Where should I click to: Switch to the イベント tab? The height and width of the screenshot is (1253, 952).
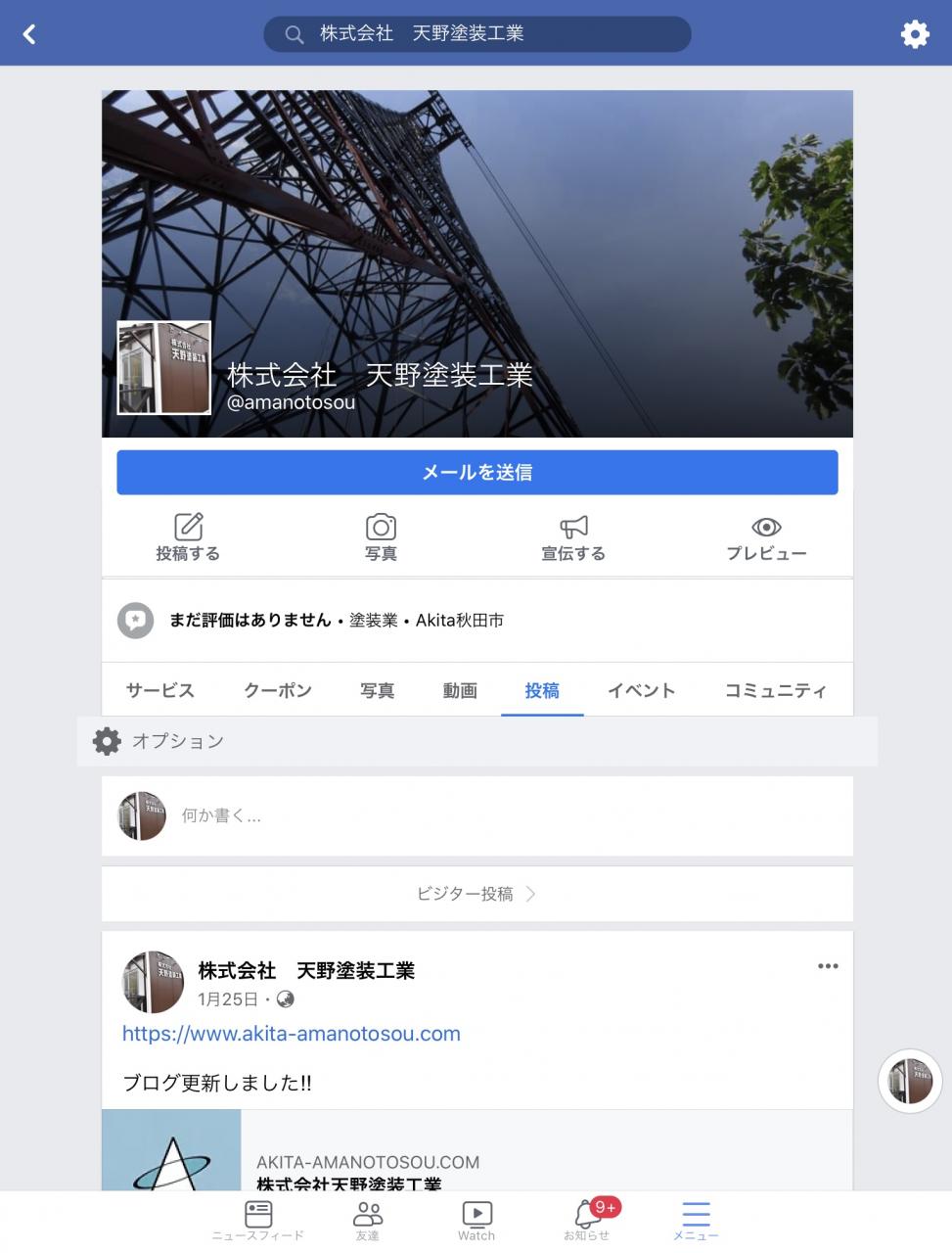(641, 690)
